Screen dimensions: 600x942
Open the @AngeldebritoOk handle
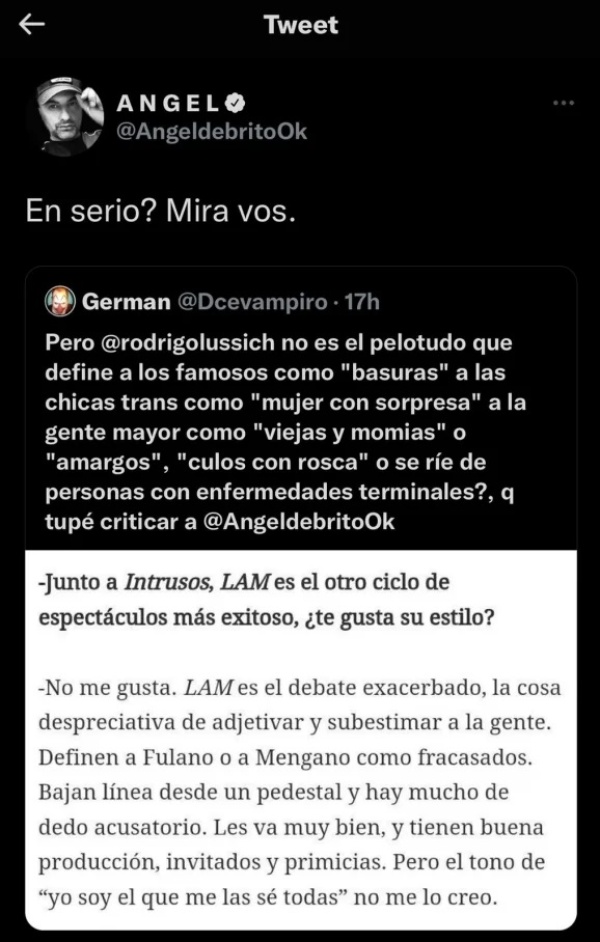[212, 132]
